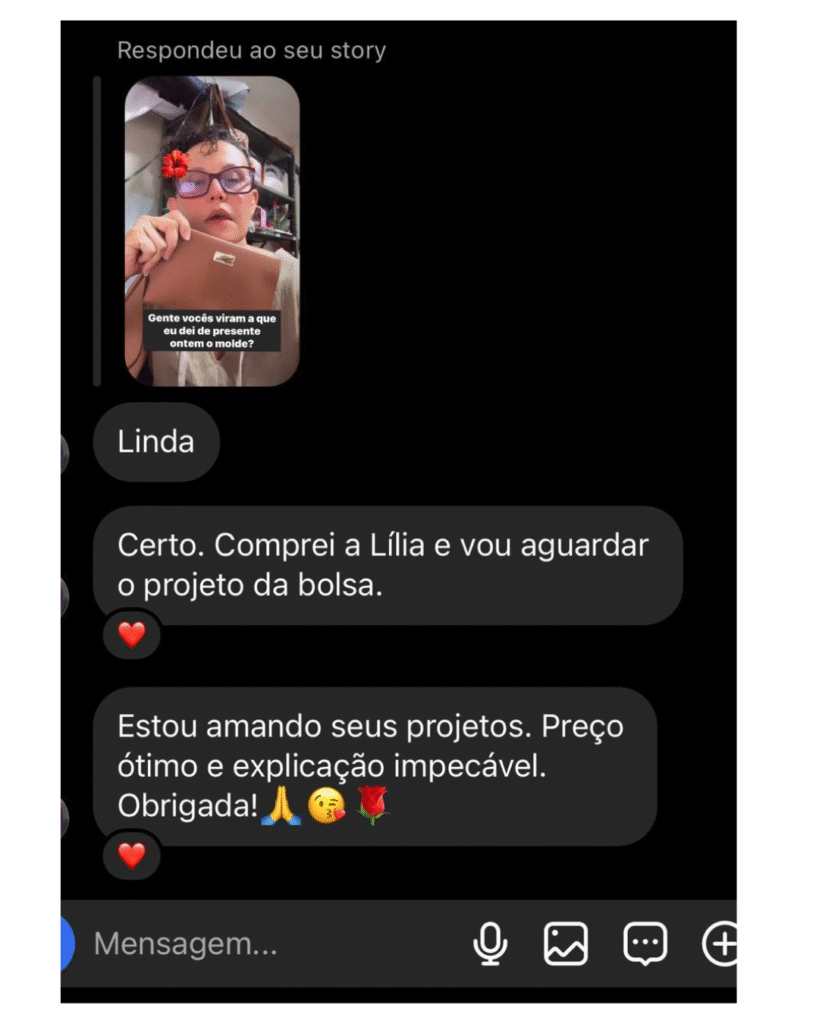819x1024 pixels.
Task: View heart reaction under the Obrigada message
Action: pos(132,855)
